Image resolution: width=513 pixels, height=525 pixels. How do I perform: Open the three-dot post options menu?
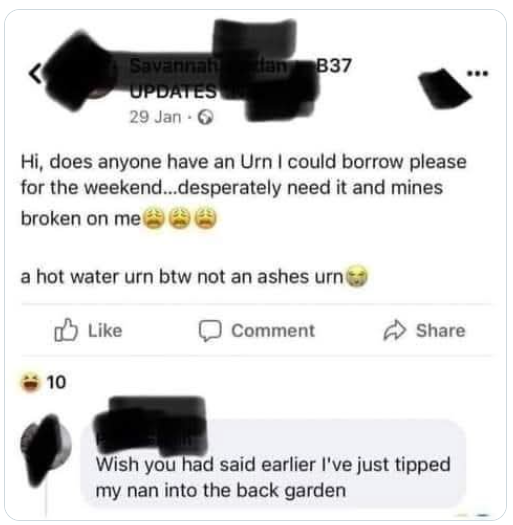pos(478,73)
